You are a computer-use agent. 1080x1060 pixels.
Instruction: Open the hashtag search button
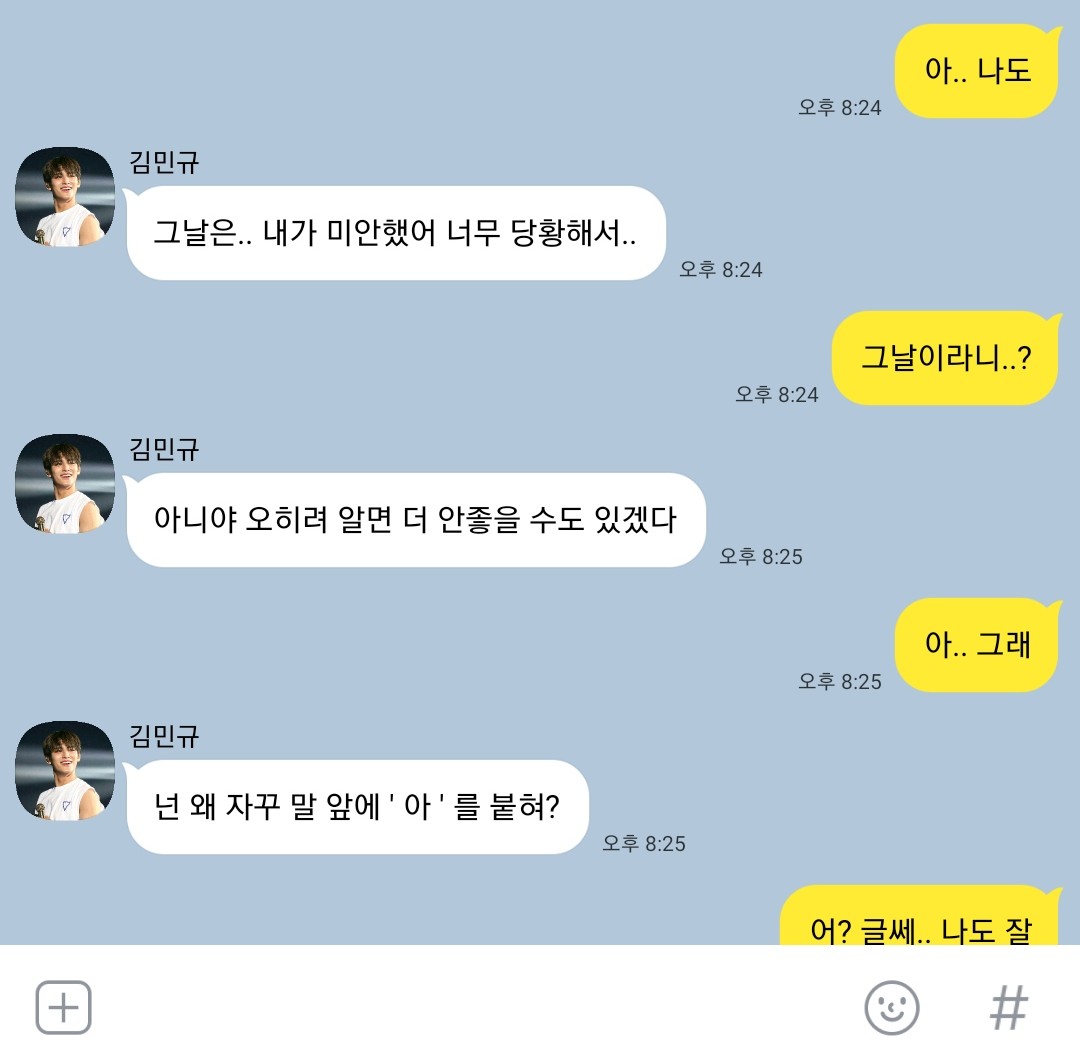(1008, 1007)
